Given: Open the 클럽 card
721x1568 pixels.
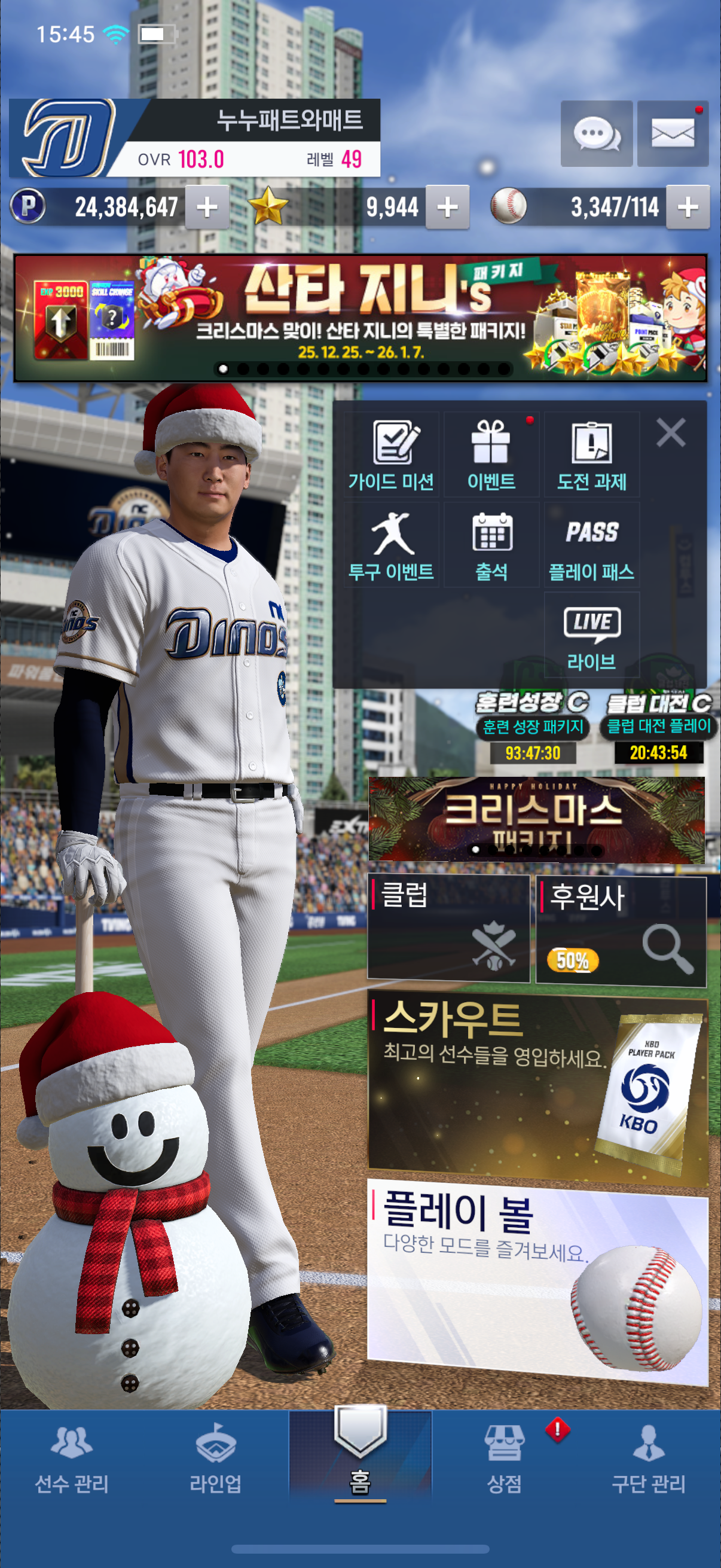Looking at the screenshot, I should 448,929.
